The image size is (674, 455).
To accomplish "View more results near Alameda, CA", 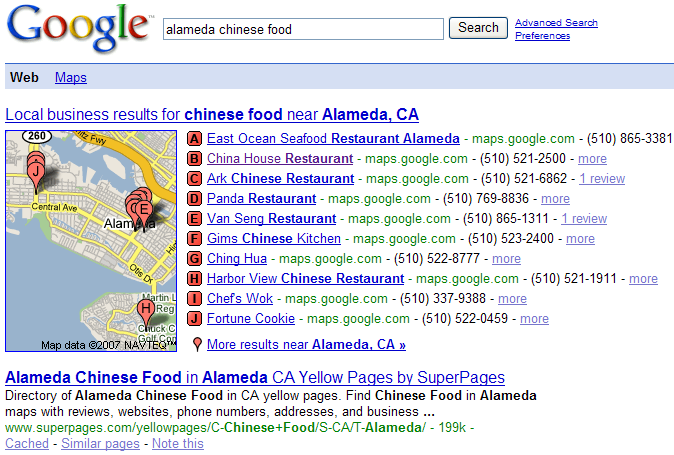I will click(x=306, y=345).
